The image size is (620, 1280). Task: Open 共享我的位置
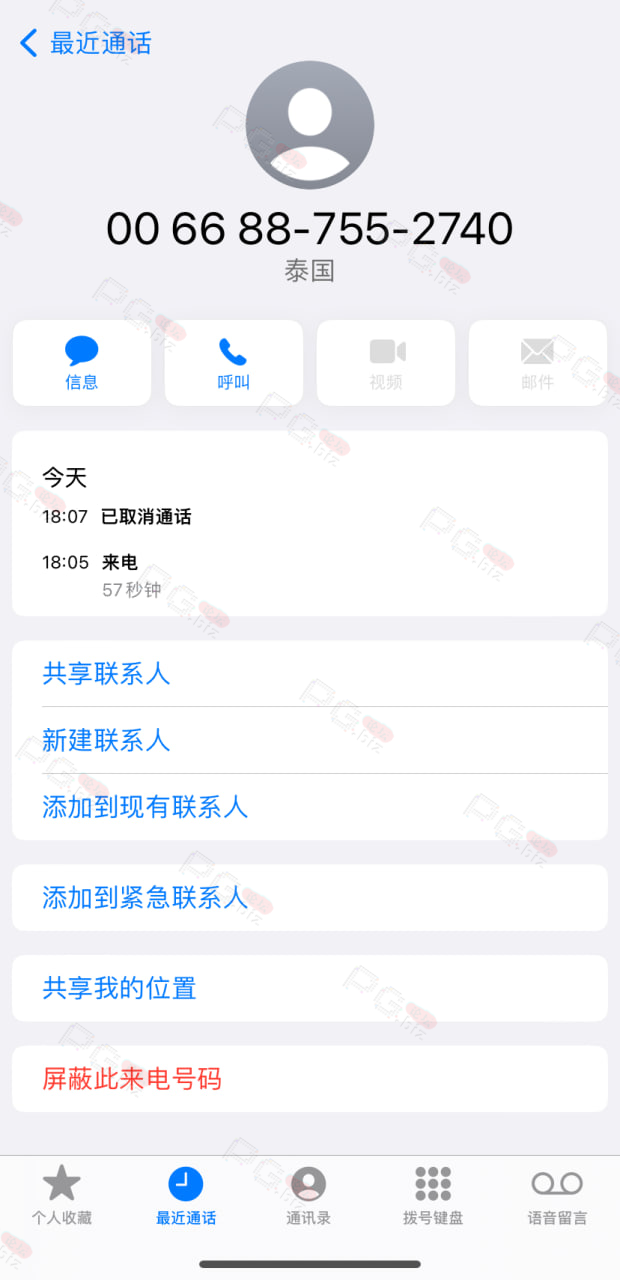coord(310,988)
